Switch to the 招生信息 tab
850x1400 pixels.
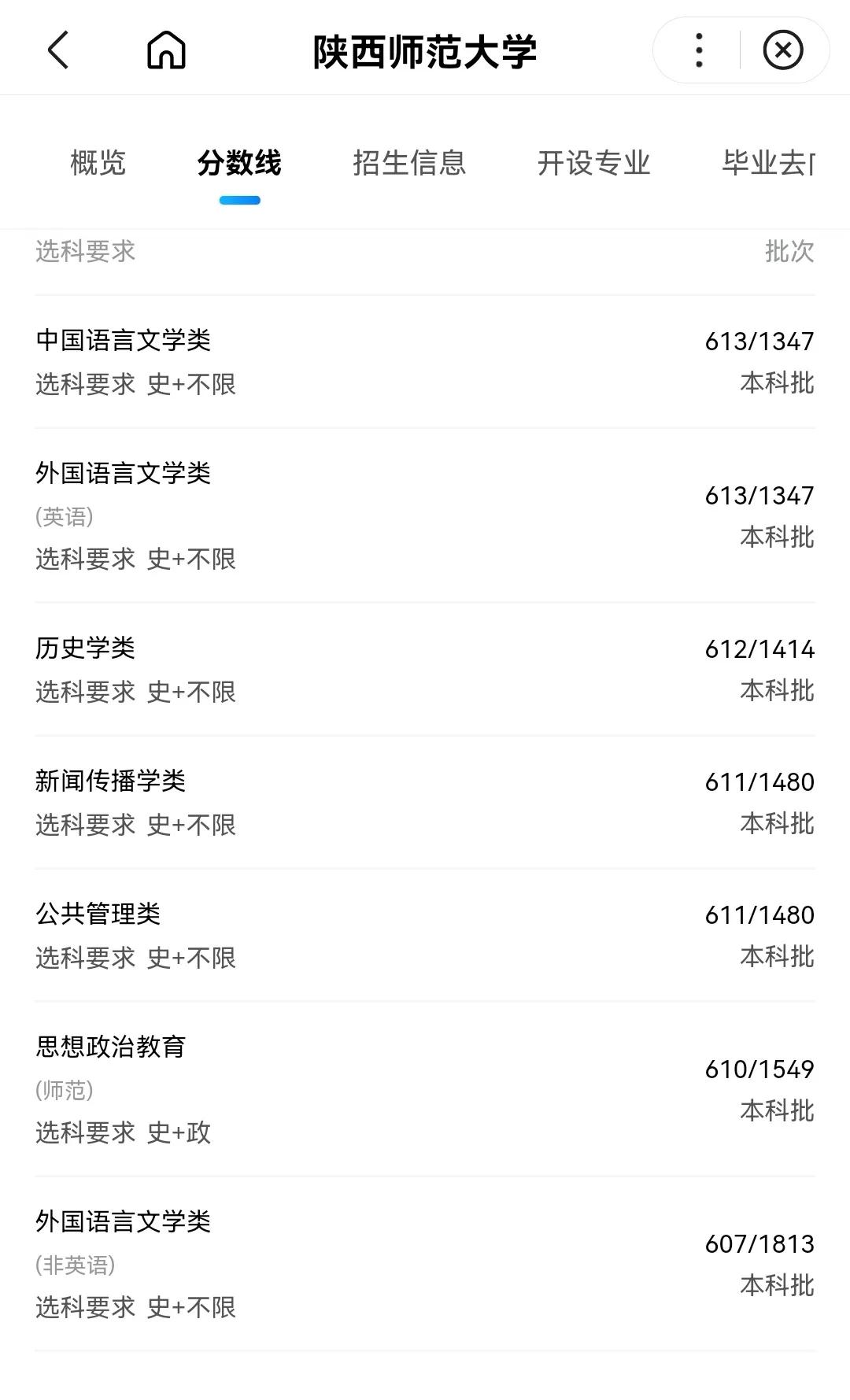point(411,164)
